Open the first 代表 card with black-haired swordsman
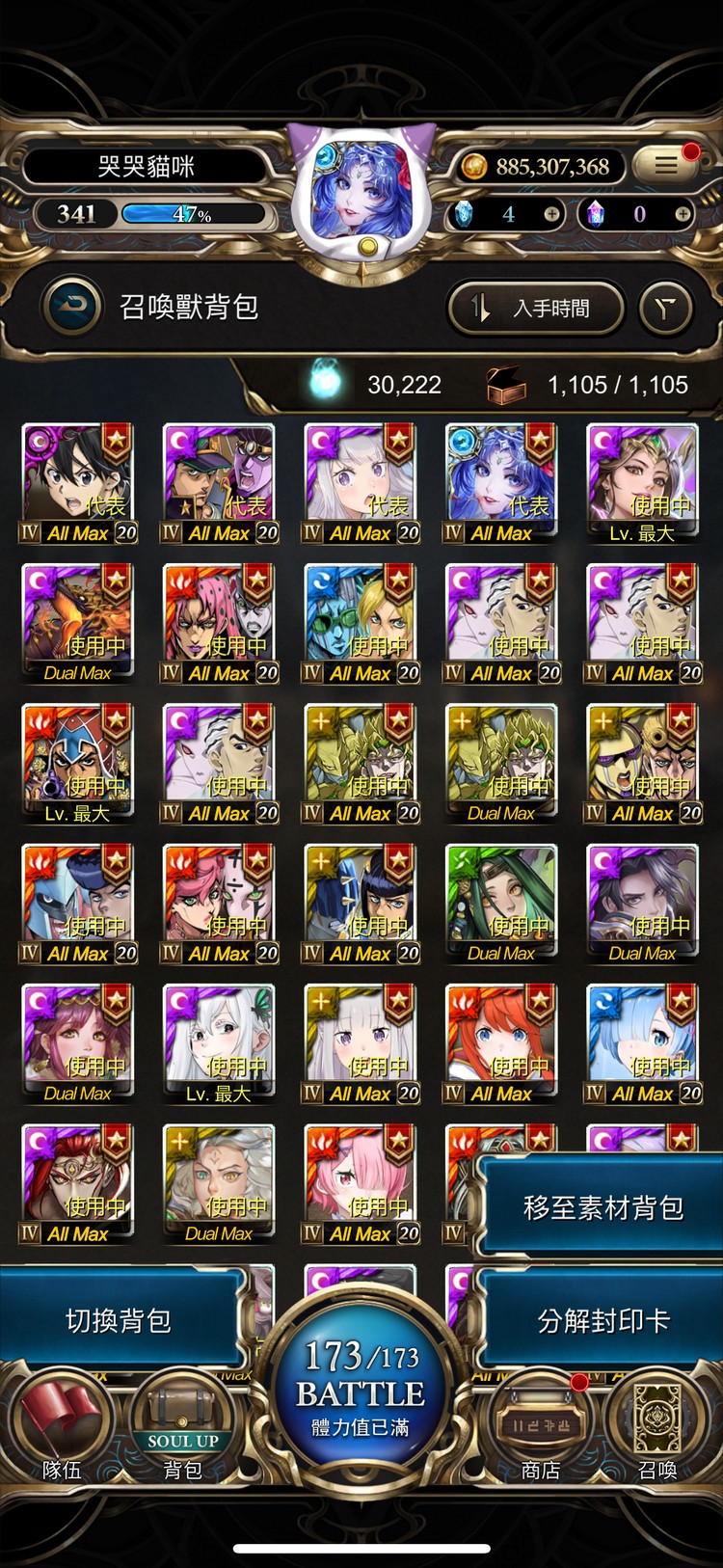The height and width of the screenshot is (1568, 723). click(77, 477)
